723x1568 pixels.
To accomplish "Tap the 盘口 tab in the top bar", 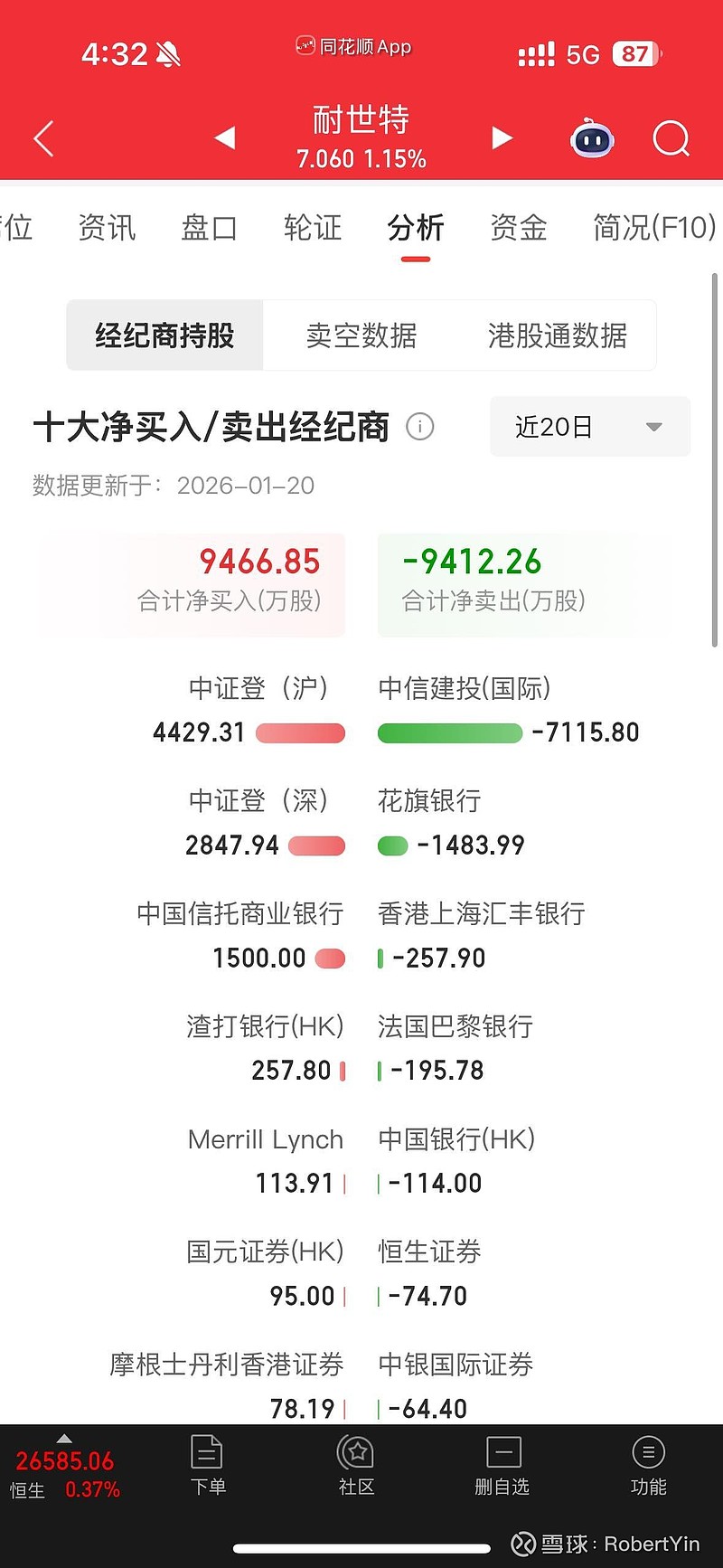I will 209,229.
